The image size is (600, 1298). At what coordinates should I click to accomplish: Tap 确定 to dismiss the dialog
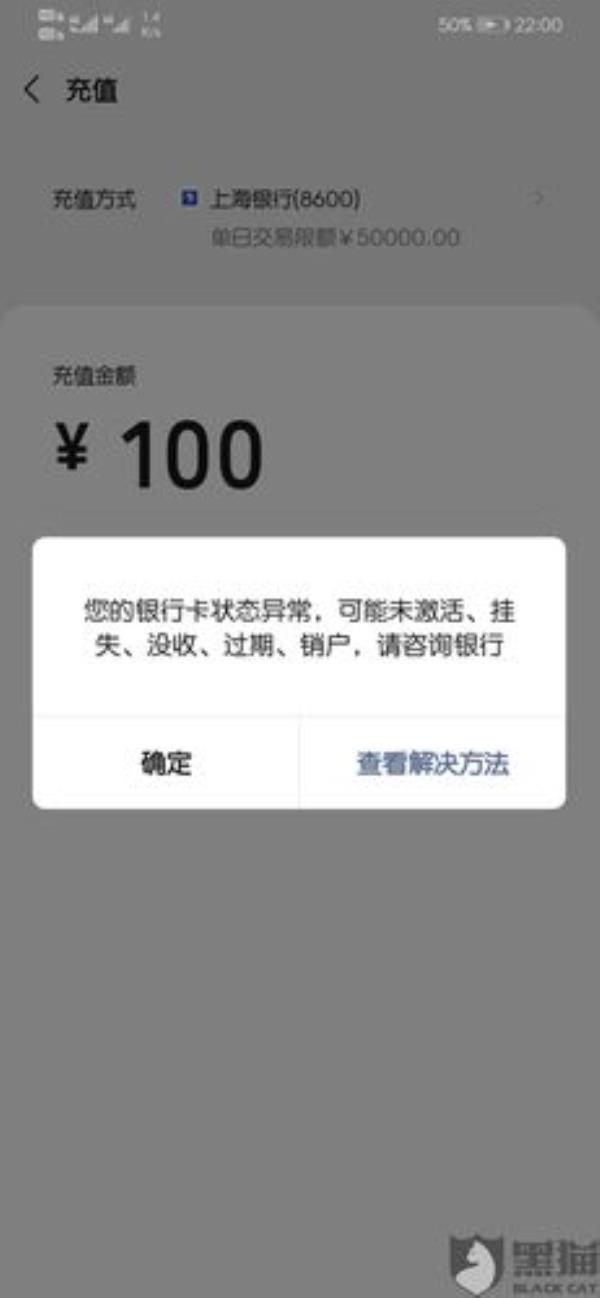(166, 764)
